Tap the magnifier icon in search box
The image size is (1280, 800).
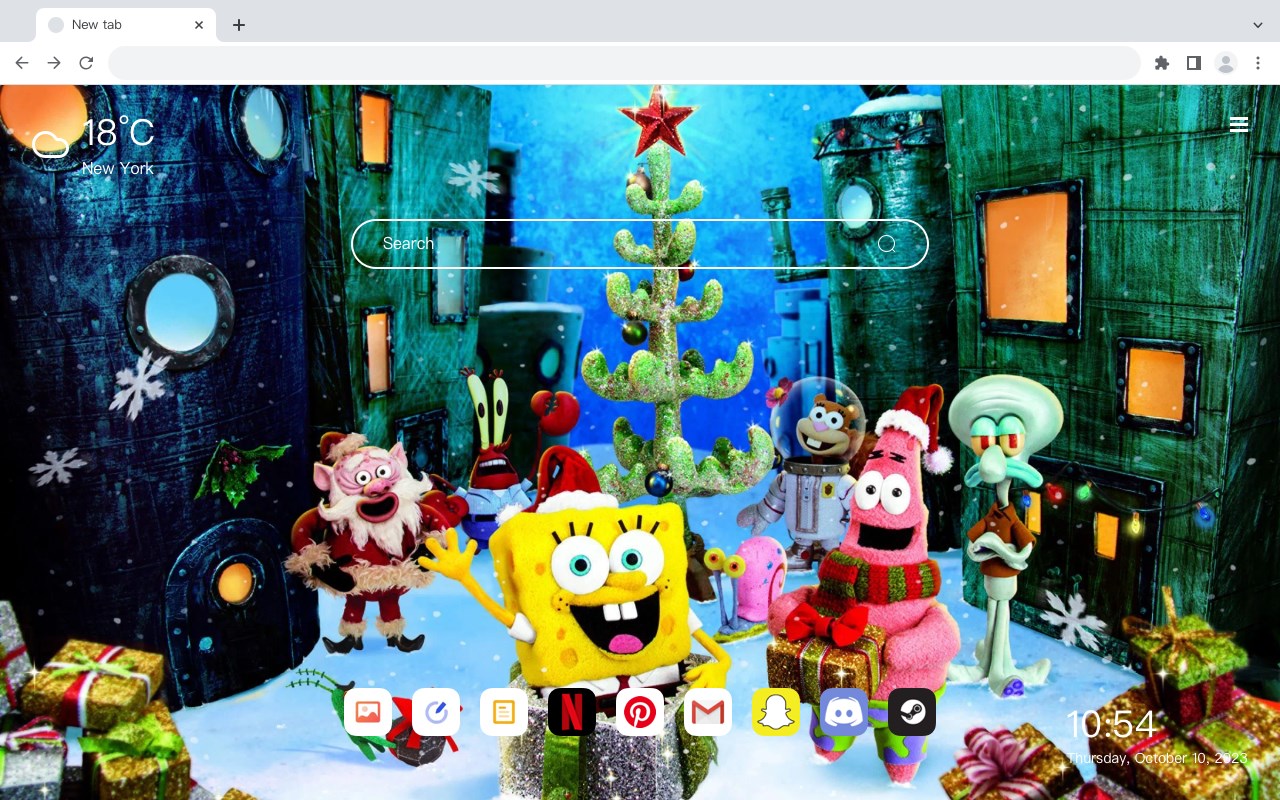[887, 244]
